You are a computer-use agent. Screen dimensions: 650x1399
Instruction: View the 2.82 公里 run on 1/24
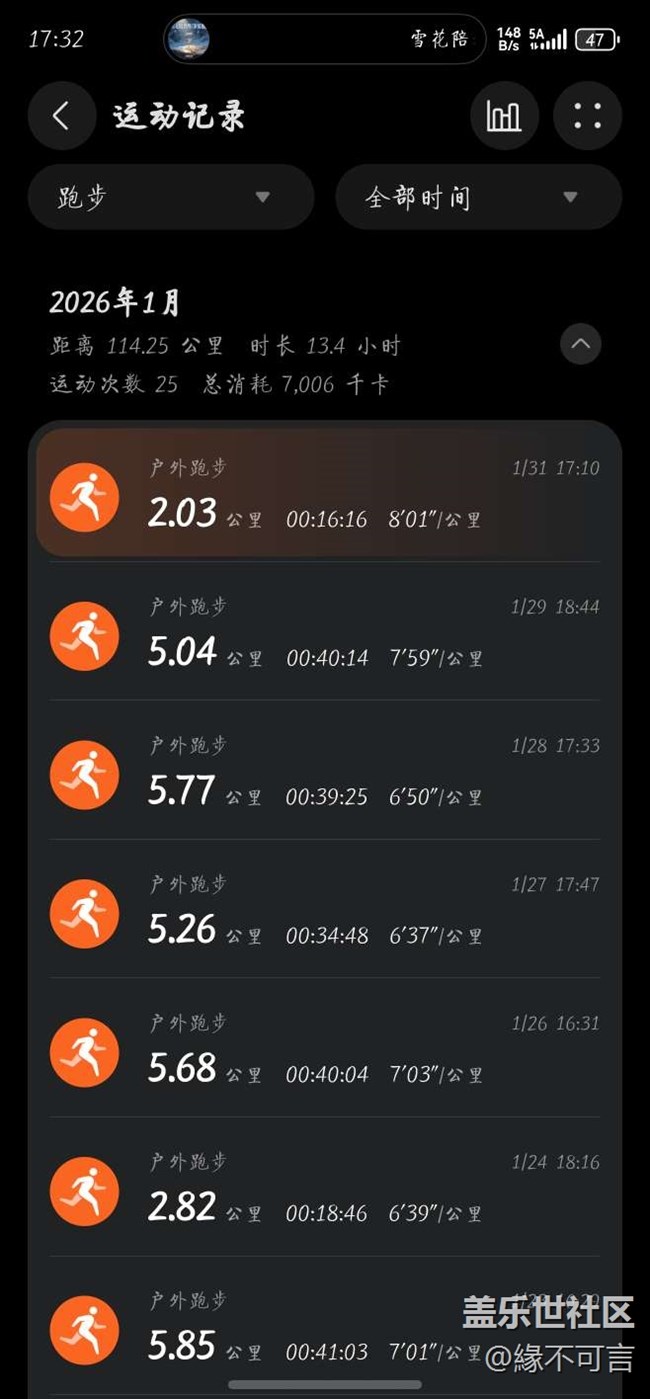328,1189
